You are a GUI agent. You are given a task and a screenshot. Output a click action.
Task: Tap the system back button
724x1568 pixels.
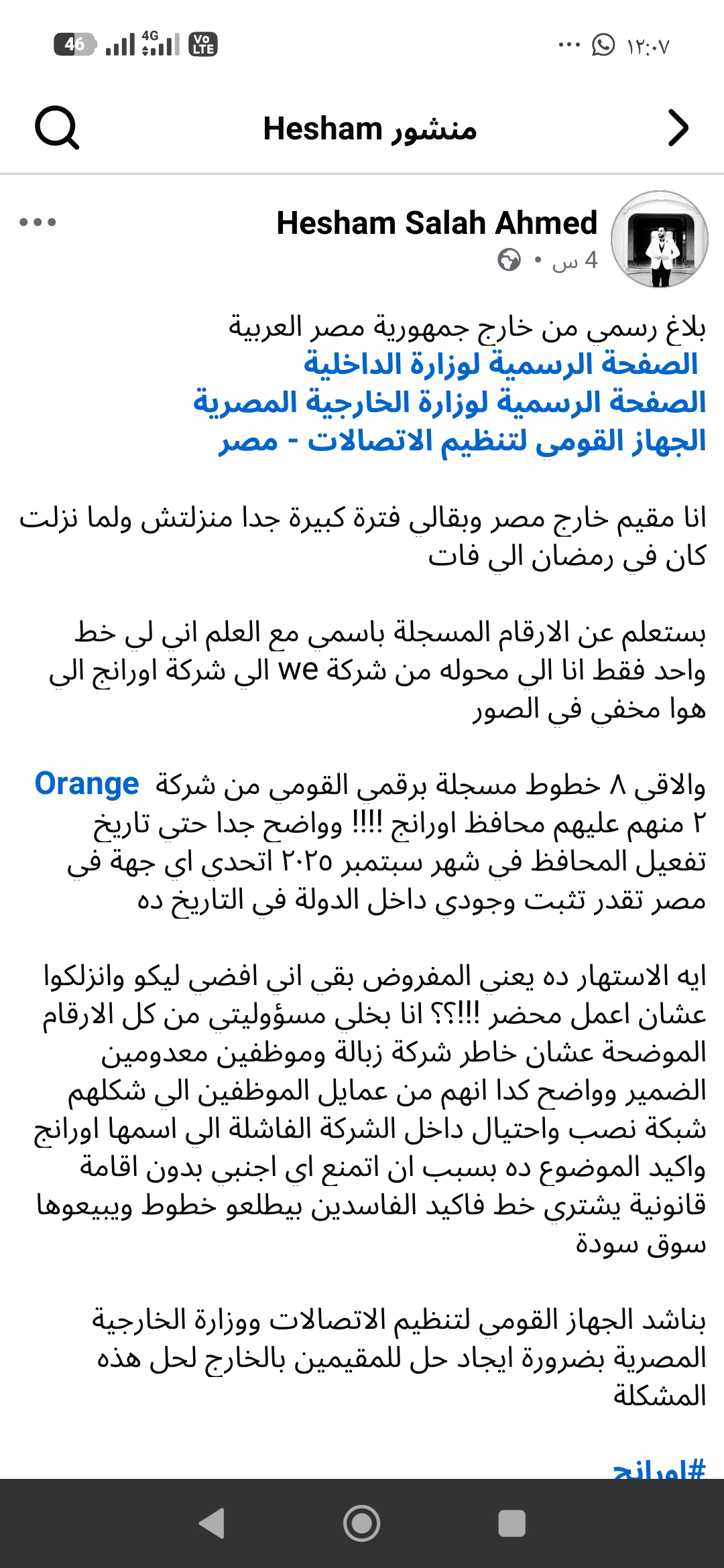[x=212, y=1523]
